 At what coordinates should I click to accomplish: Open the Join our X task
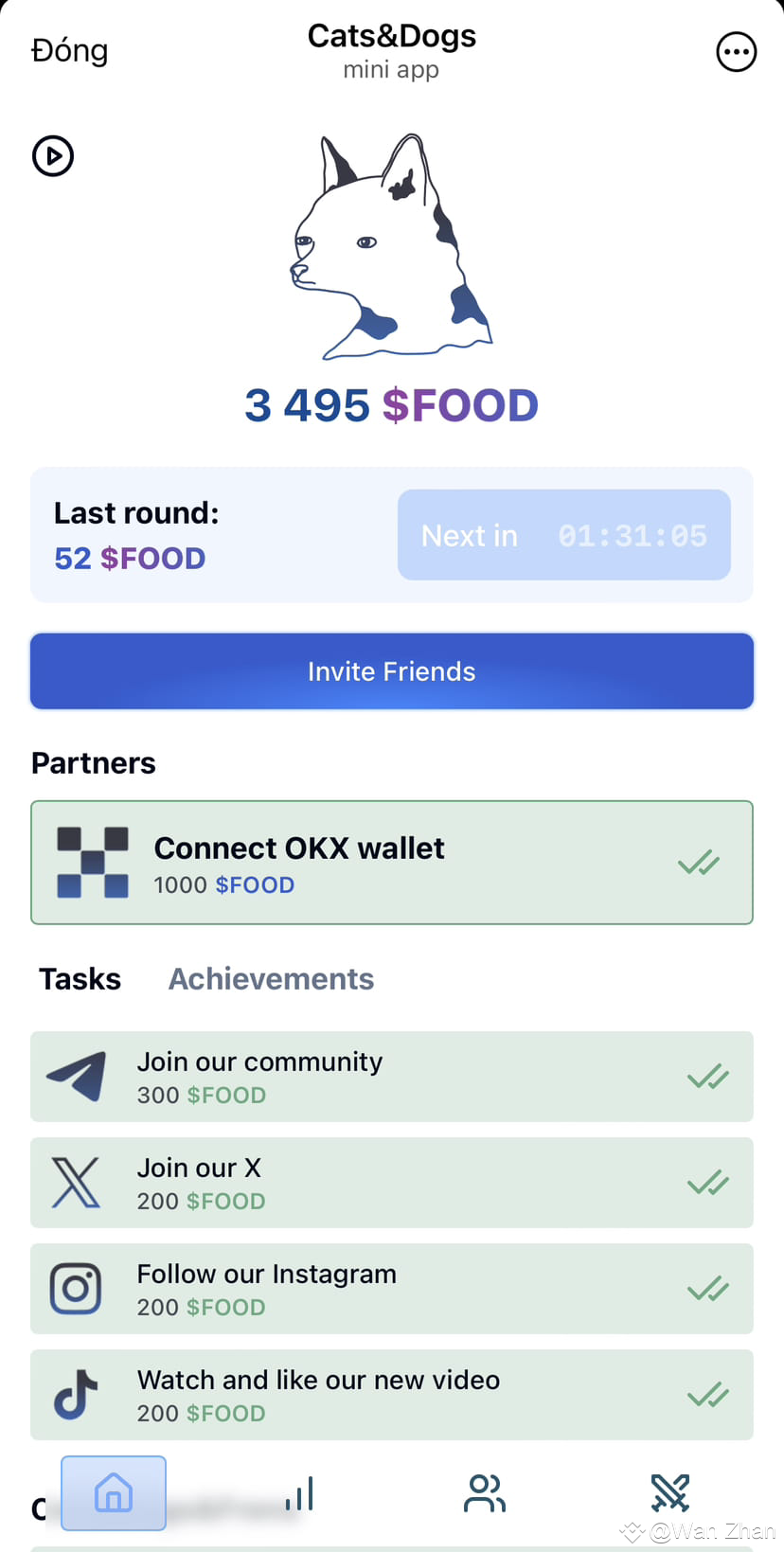[392, 1183]
